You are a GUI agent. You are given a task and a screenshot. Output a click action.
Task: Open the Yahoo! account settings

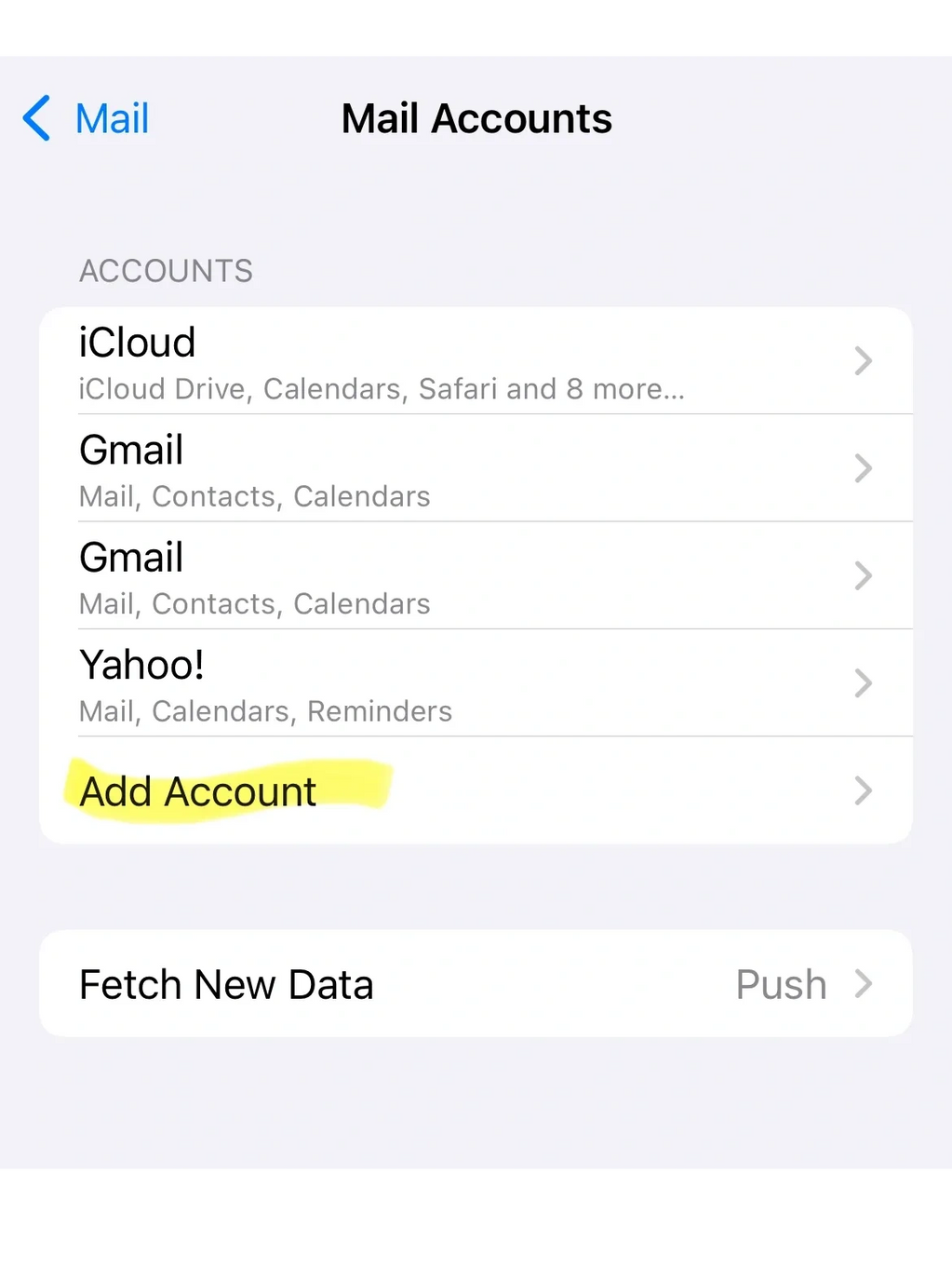coord(475,683)
